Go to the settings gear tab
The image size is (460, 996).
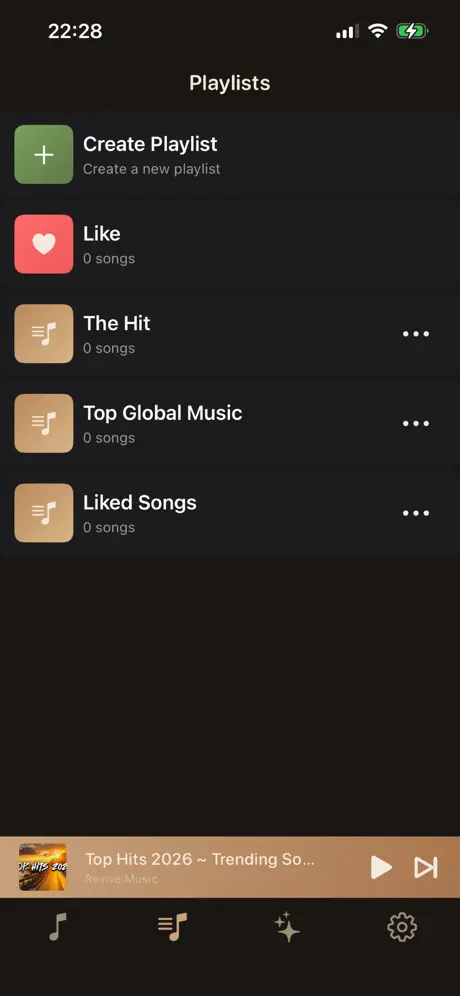(402, 927)
